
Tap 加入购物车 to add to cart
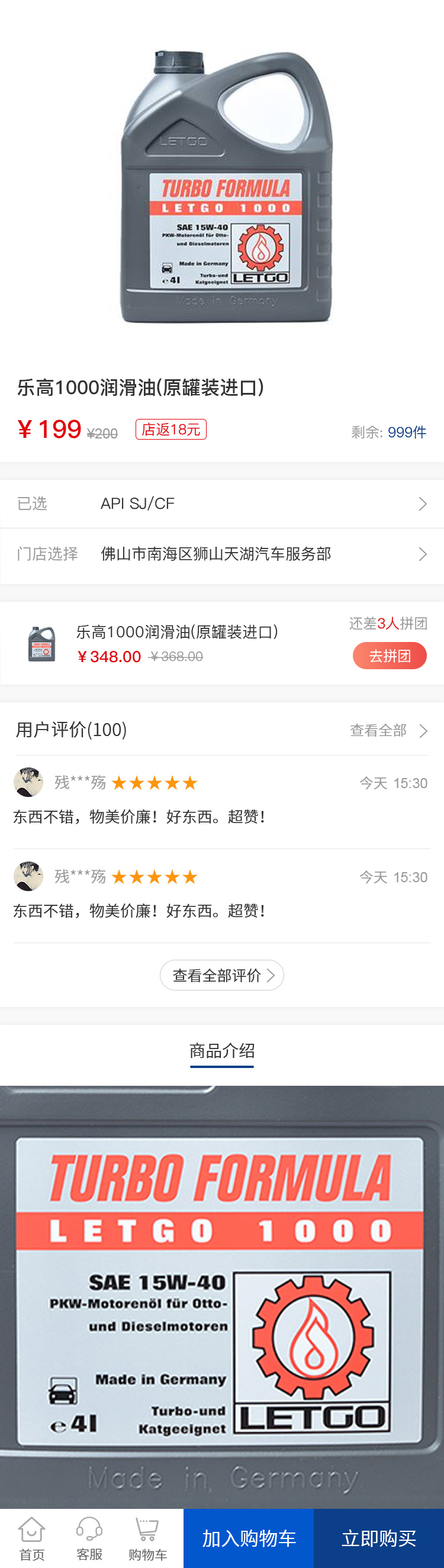click(249, 1538)
